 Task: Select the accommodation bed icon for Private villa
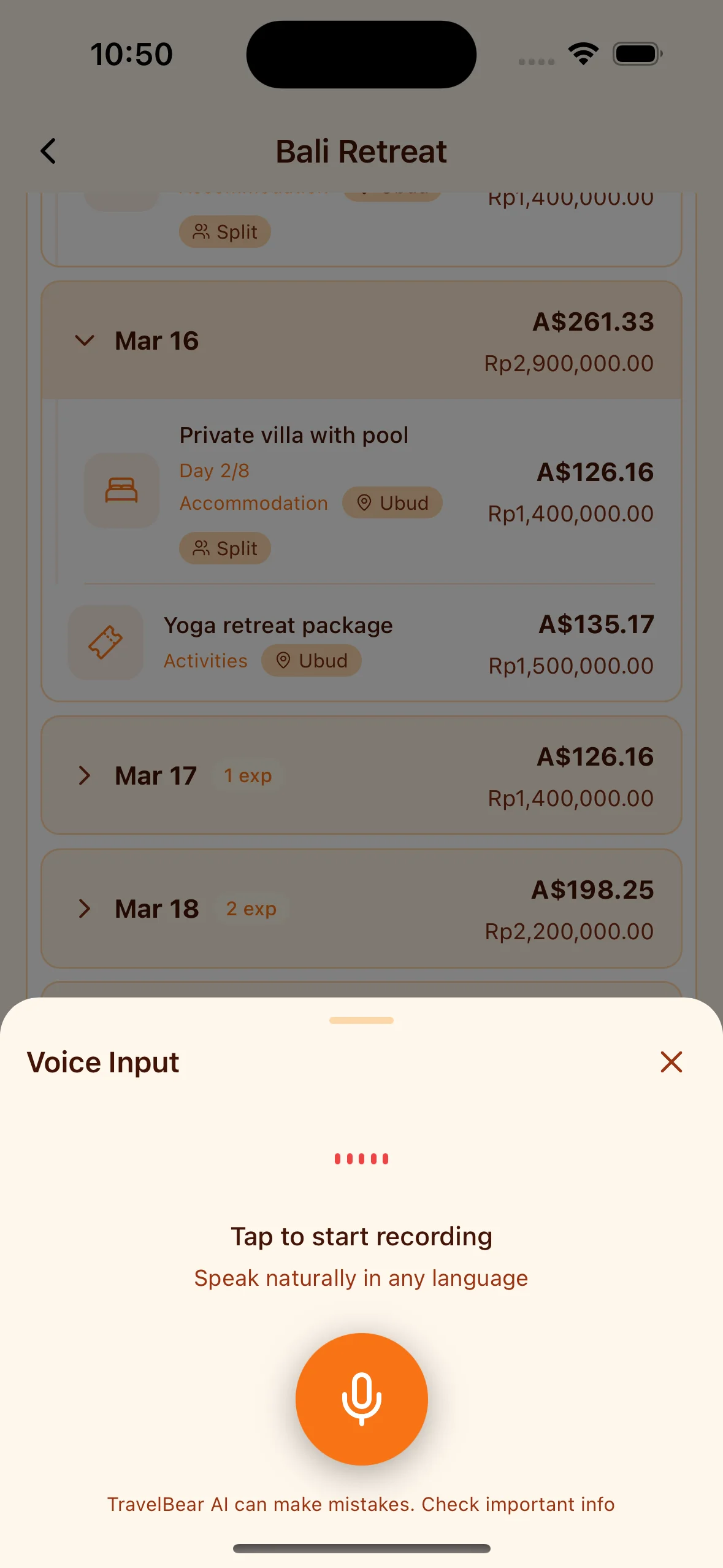(121, 489)
